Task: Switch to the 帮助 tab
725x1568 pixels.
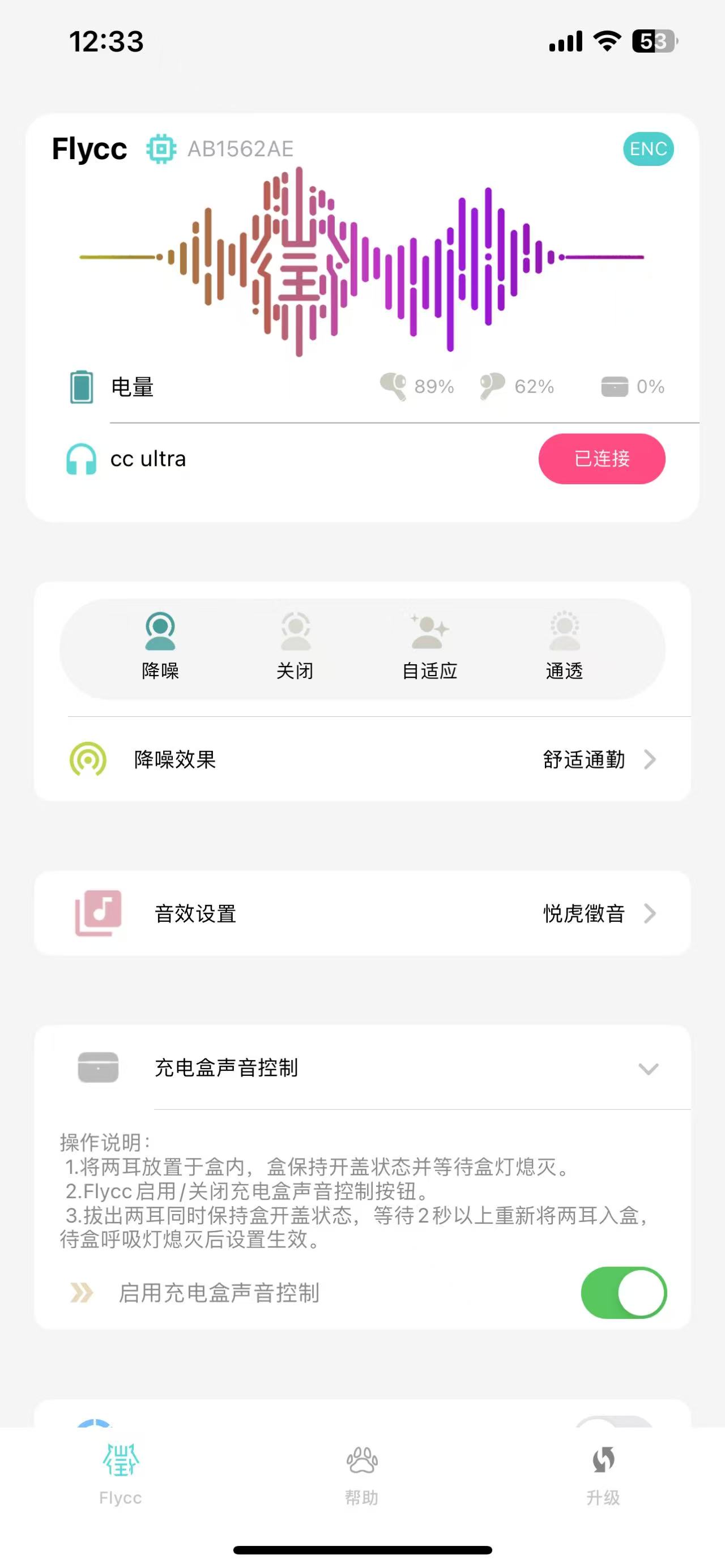Action: 362,1473
